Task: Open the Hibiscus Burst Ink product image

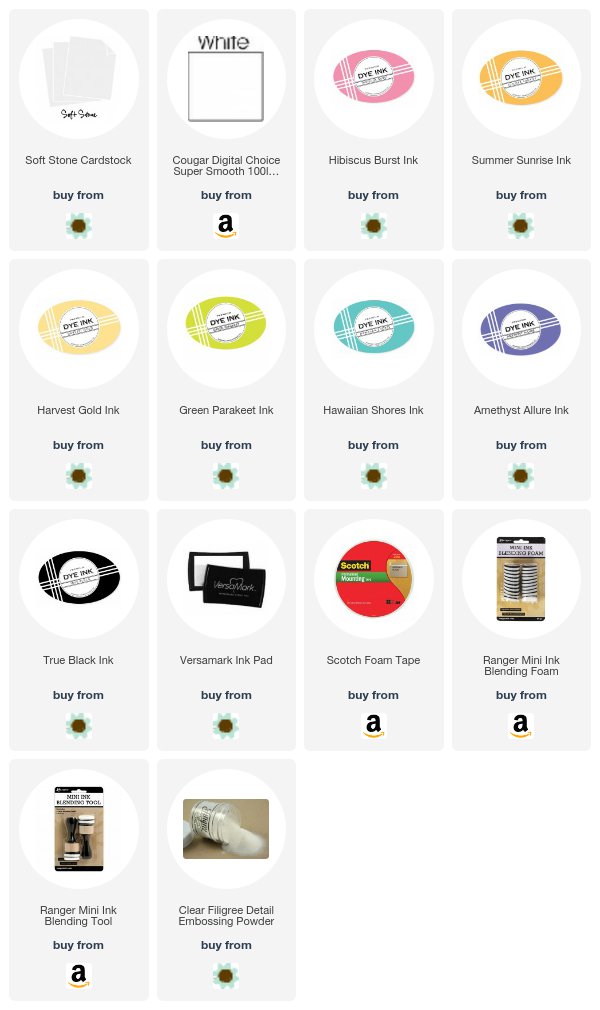Action: click(374, 79)
